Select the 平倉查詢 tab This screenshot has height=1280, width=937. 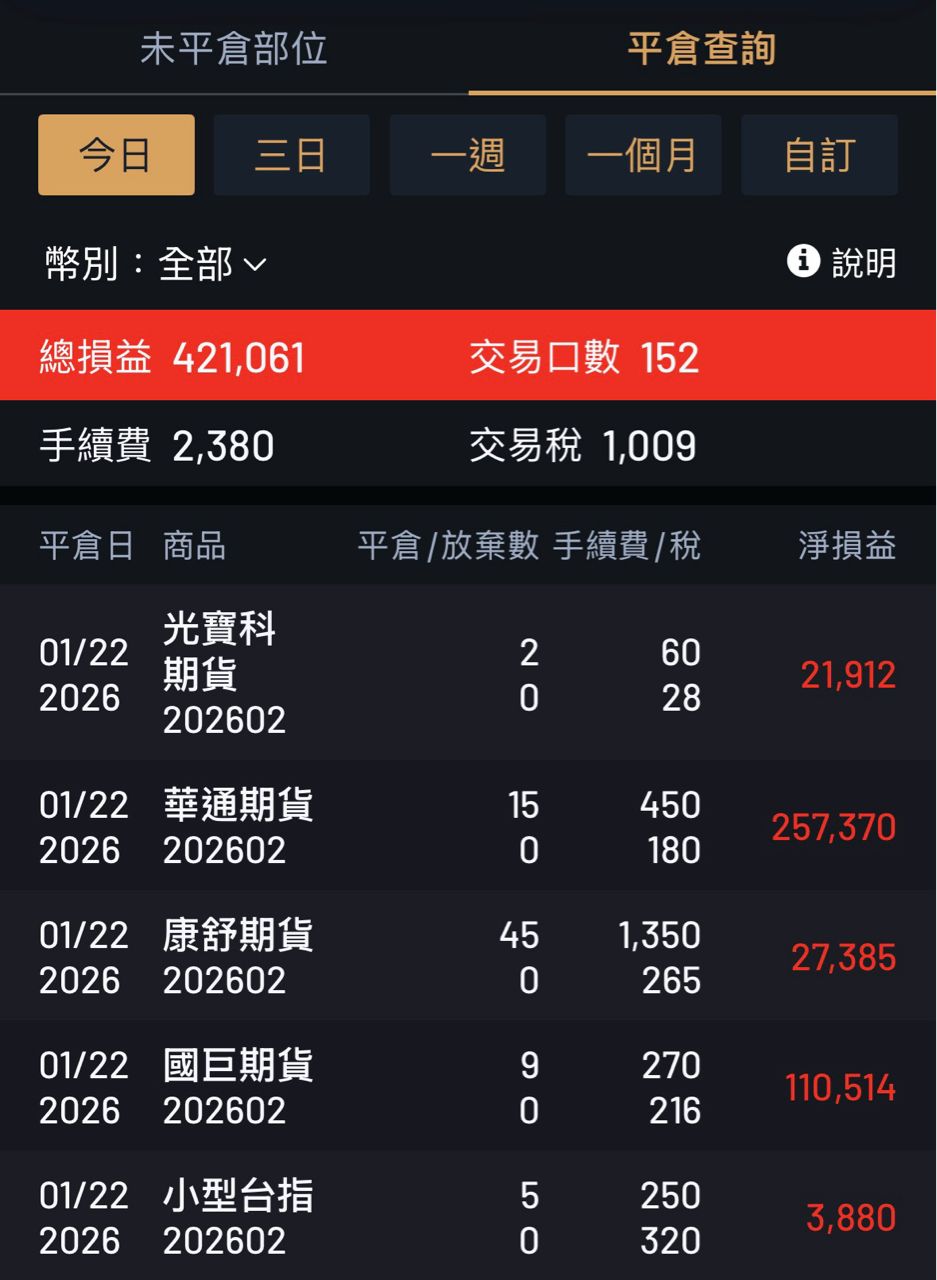[x=701, y=48]
